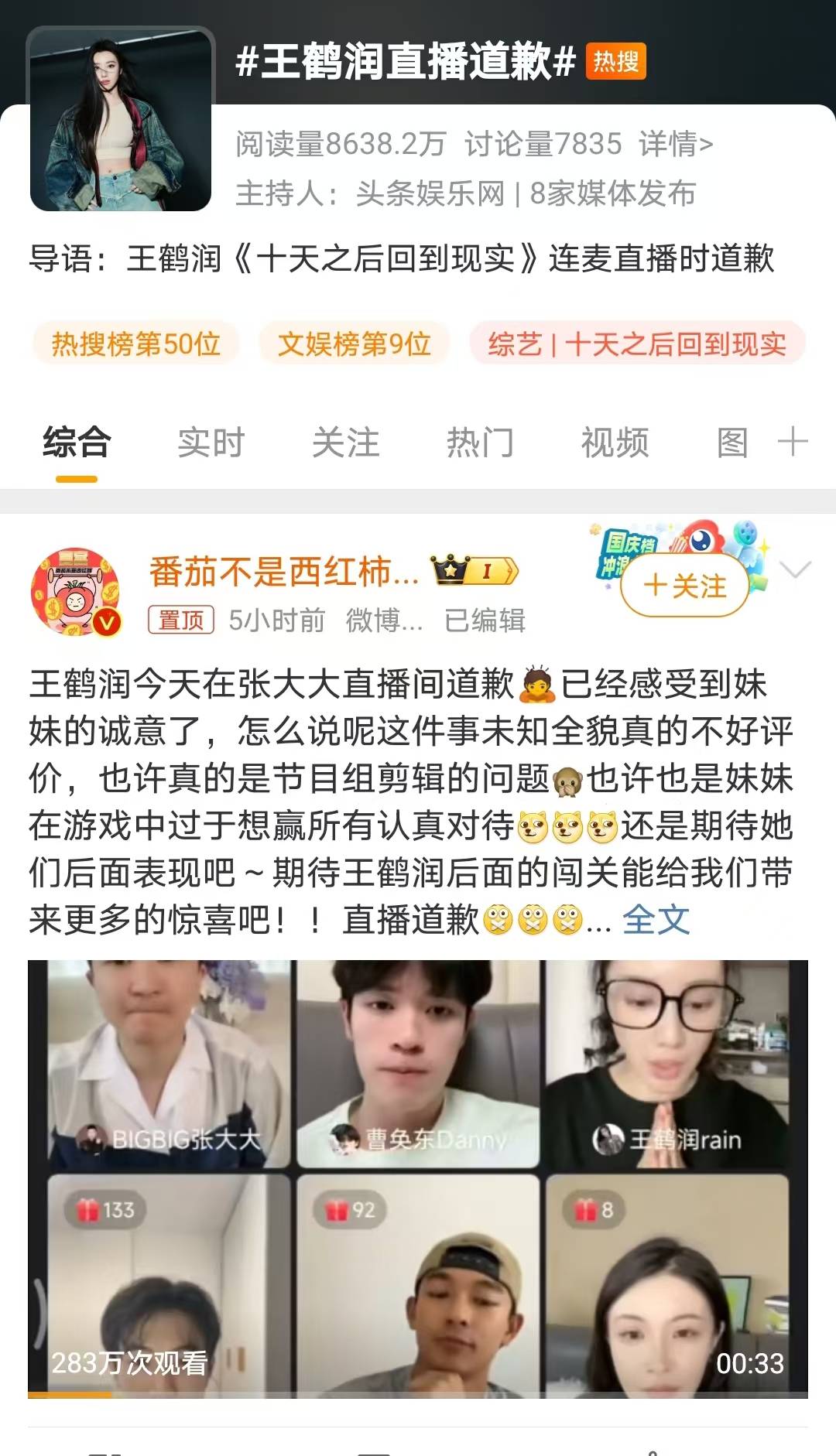Screen dimensions: 836x1456
Task: Switch to the 视频 tab
Action: tap(615, 443)
